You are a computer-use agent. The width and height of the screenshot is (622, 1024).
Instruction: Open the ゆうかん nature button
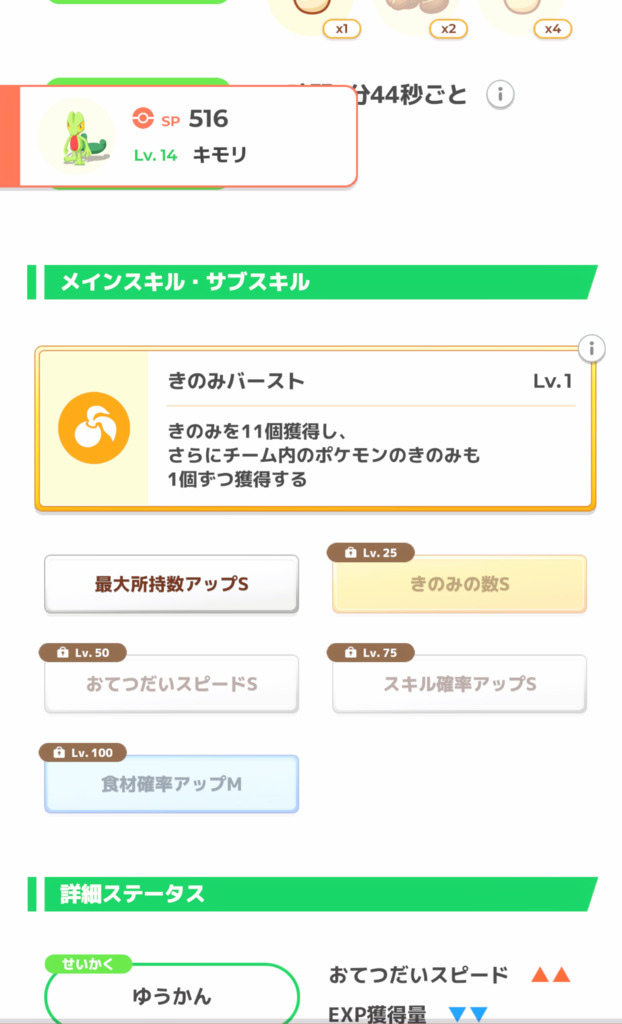pyautogui.click(x=172, y=996)
